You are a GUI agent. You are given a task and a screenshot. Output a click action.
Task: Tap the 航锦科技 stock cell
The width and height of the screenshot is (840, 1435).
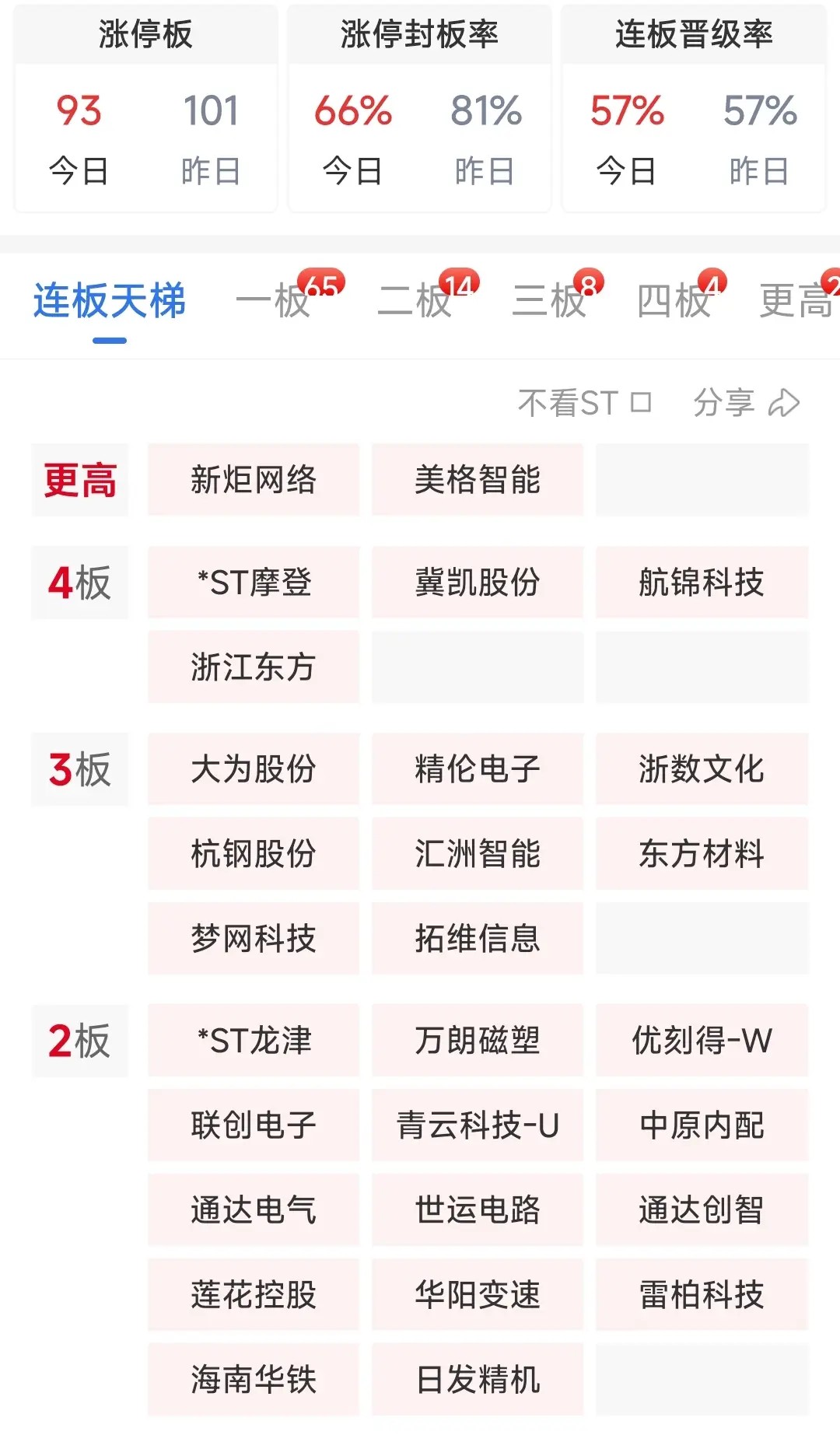(x=702, y=583)
